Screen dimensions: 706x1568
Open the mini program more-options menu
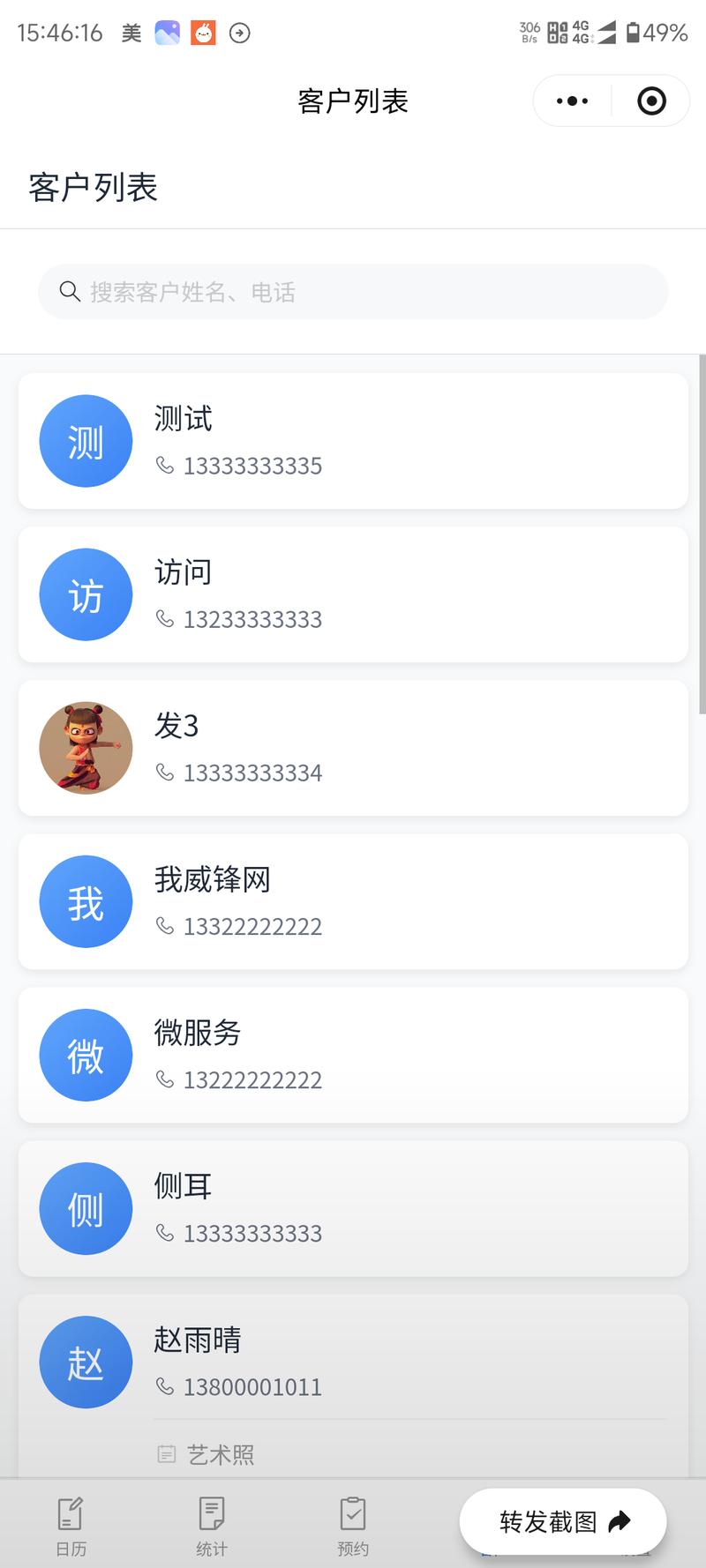572,101
